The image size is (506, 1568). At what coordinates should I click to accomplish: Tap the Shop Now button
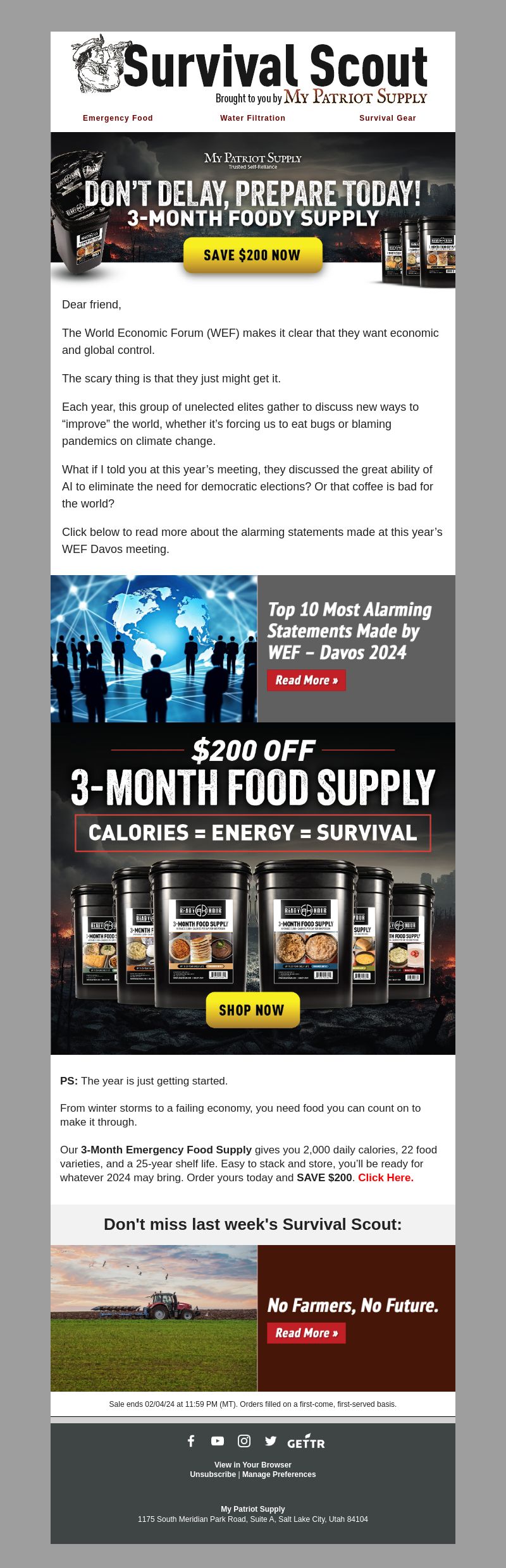click(x=252, y=1010)
